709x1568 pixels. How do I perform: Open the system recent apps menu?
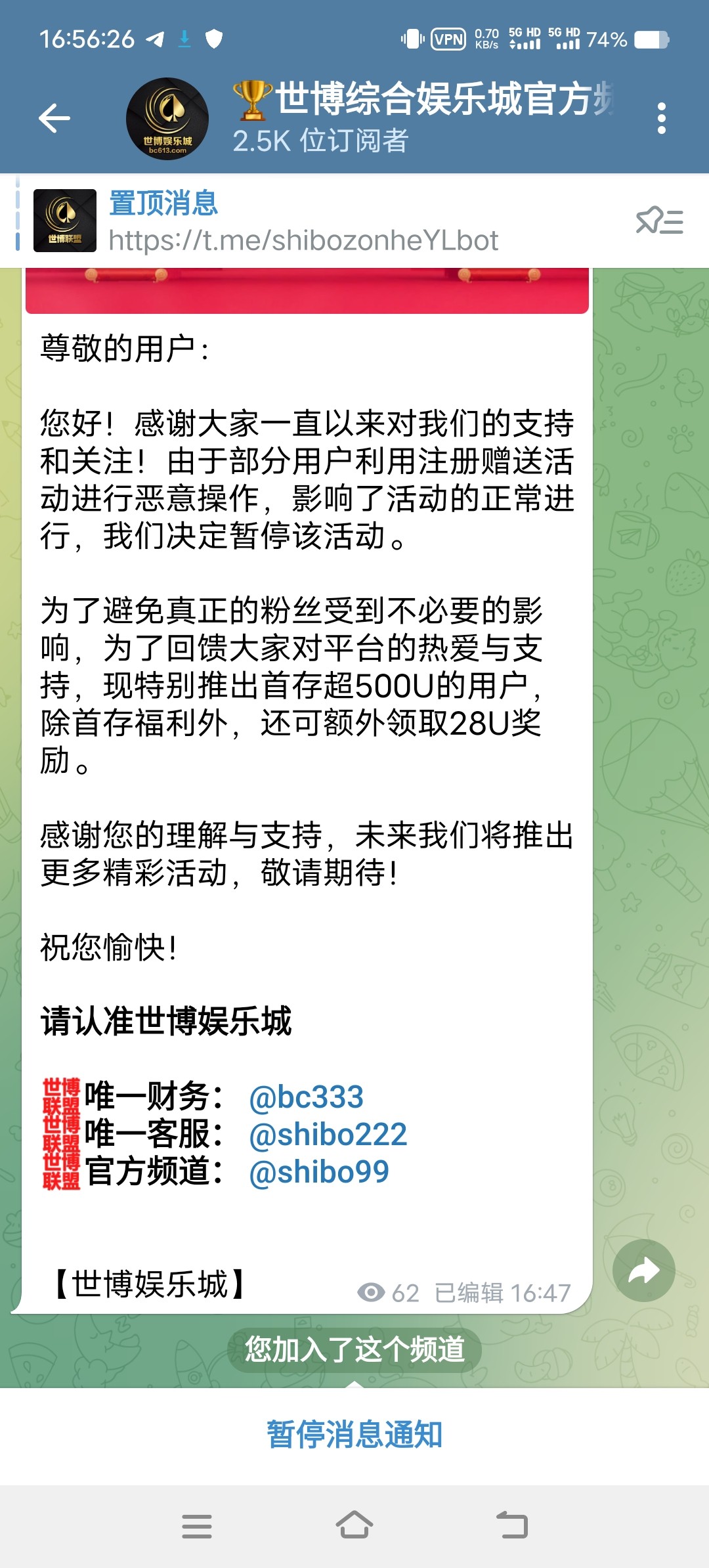click(196, 1525)
